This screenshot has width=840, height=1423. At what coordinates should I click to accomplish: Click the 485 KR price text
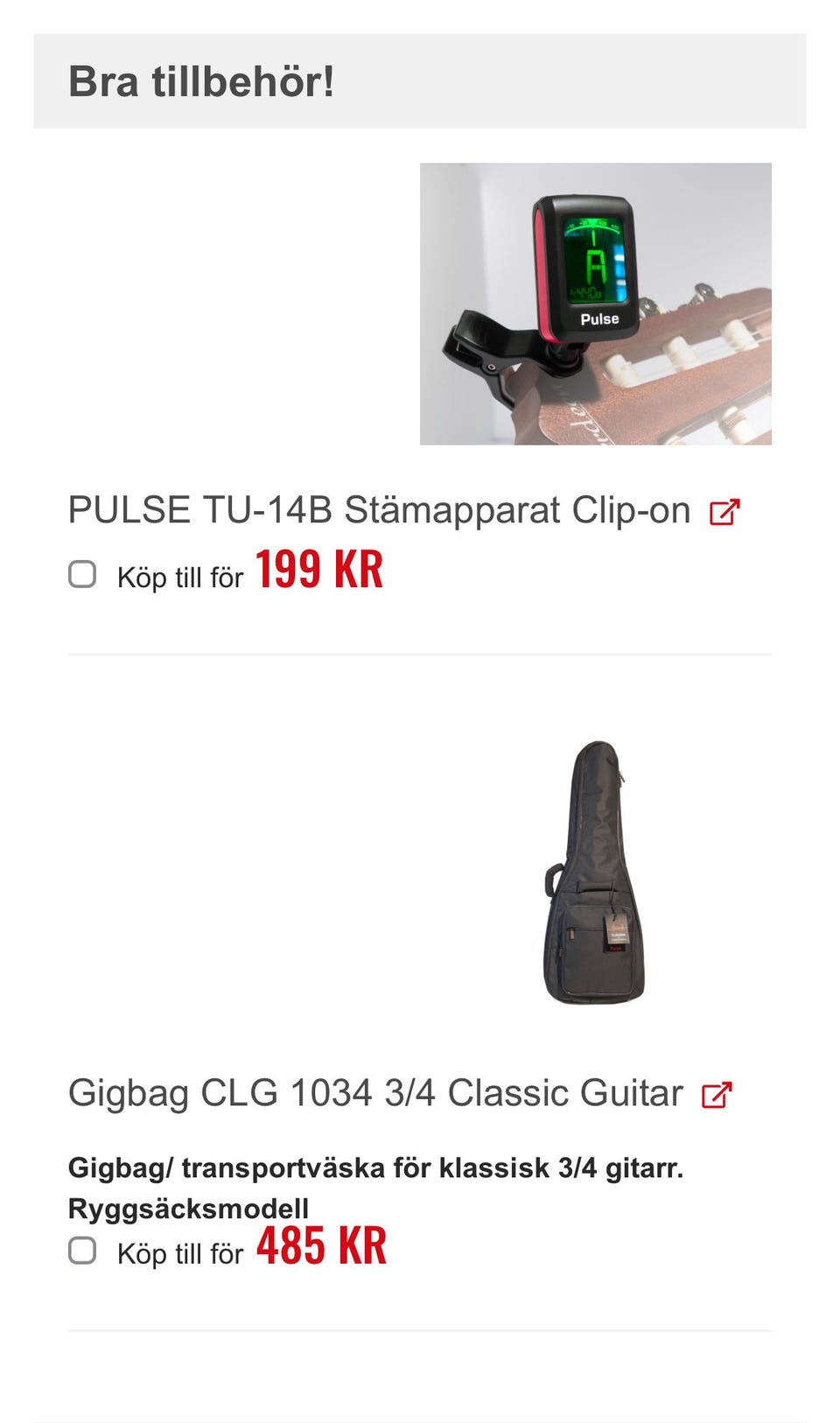tap(318, 1247)
